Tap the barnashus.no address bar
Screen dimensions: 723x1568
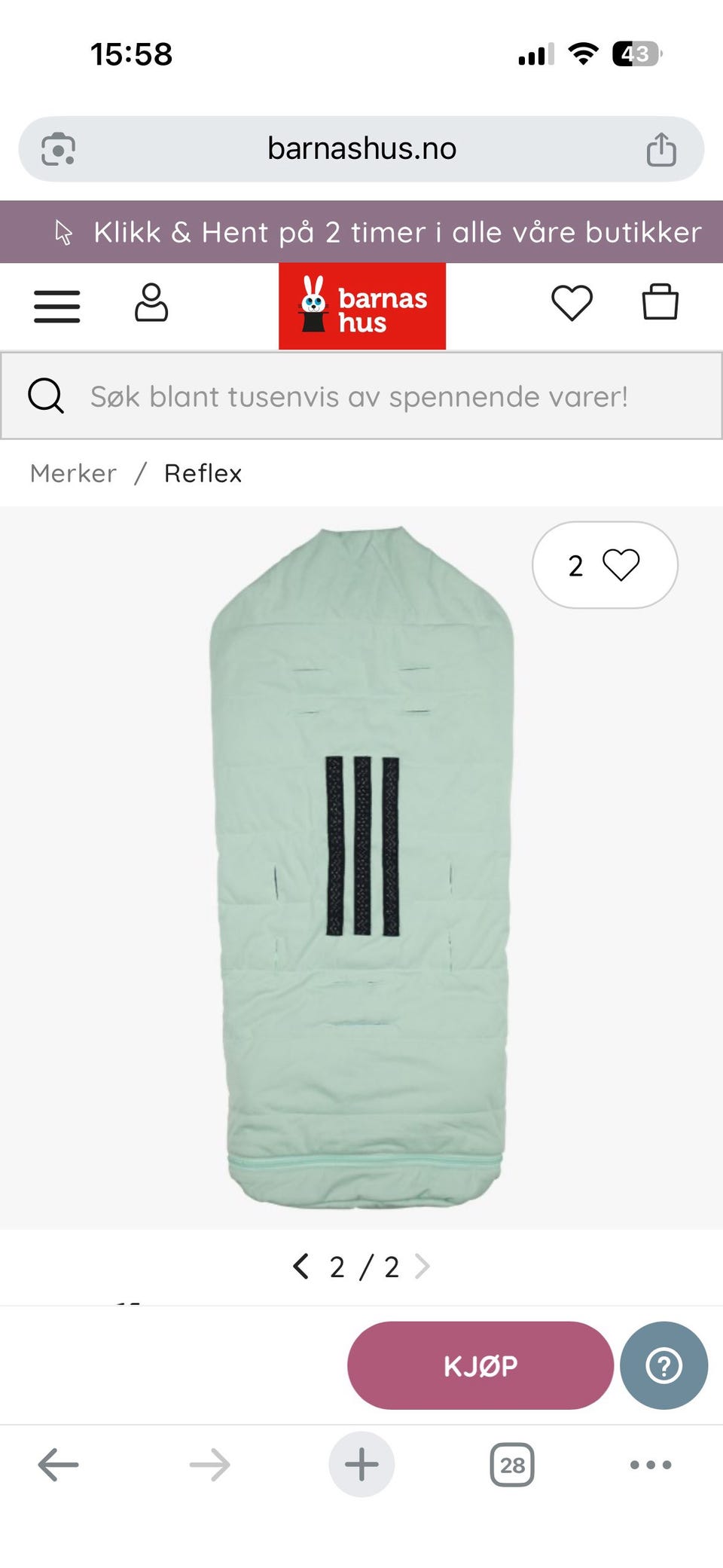361,149
